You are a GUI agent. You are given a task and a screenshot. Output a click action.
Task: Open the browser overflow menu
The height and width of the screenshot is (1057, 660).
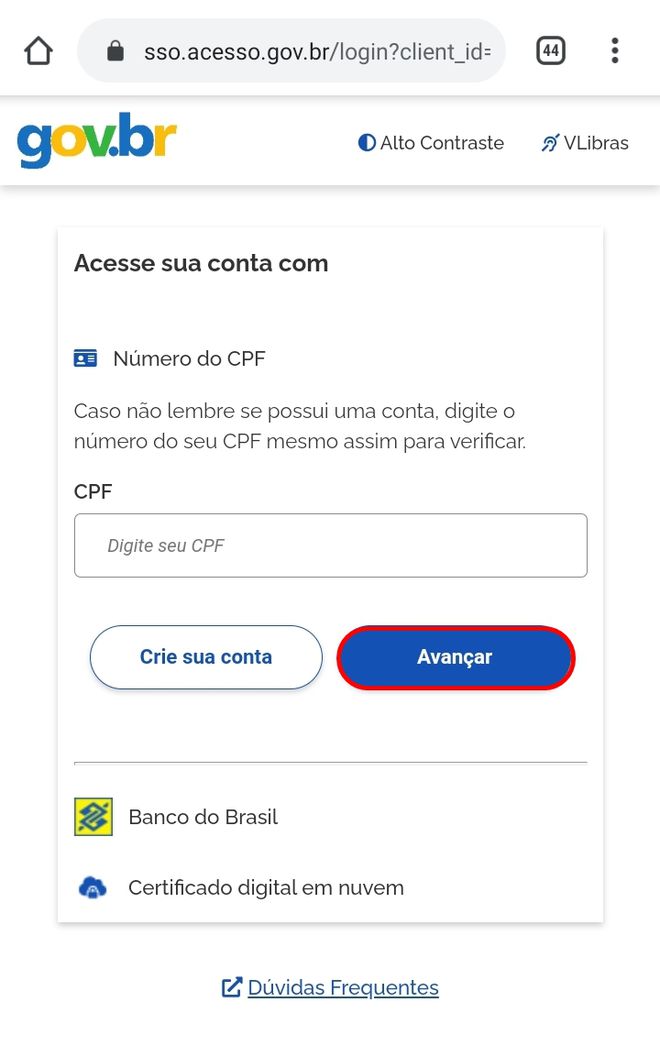[615, 51]
